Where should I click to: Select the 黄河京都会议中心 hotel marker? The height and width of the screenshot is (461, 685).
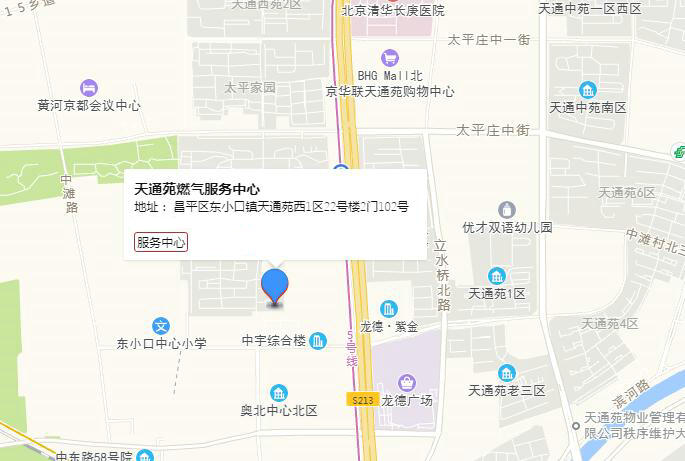(x=89, y=88)
